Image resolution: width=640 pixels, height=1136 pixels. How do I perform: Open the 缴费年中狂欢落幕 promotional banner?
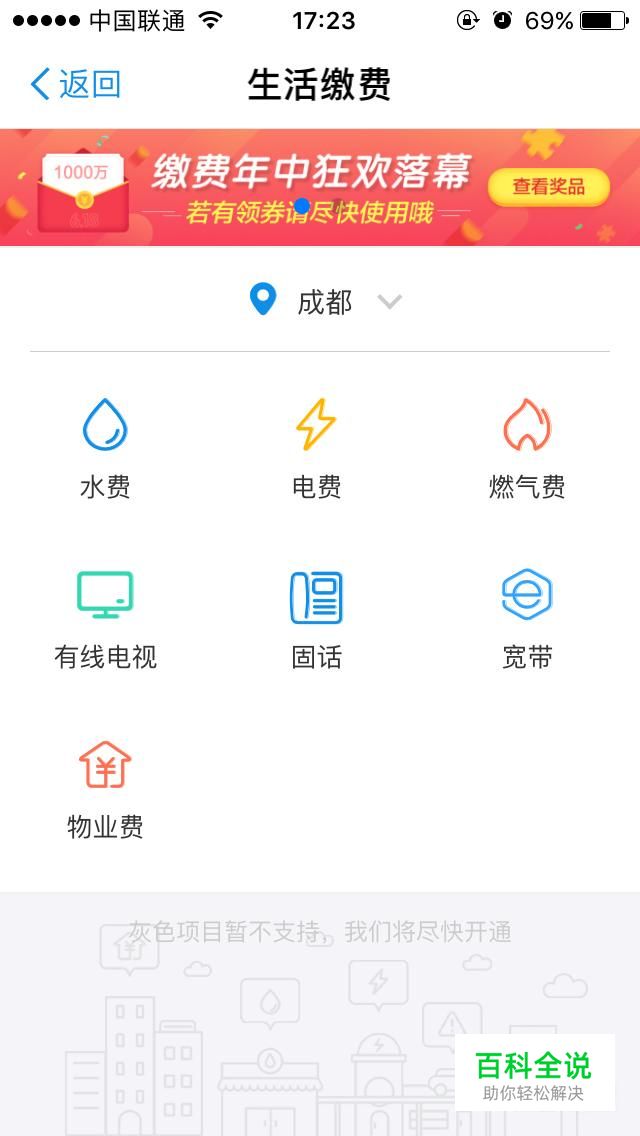[320, 188]
